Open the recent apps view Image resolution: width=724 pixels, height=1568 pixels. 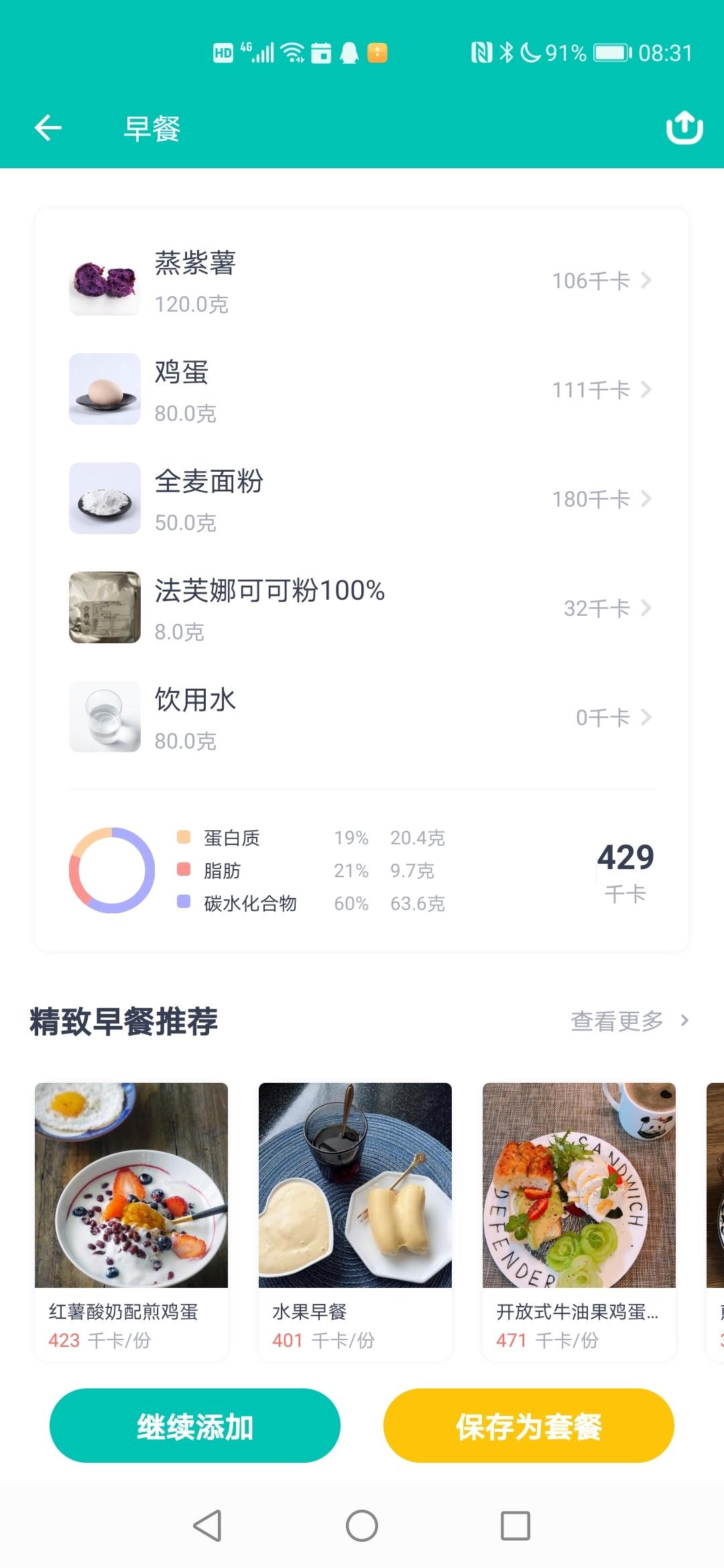tap(516, 1526)
